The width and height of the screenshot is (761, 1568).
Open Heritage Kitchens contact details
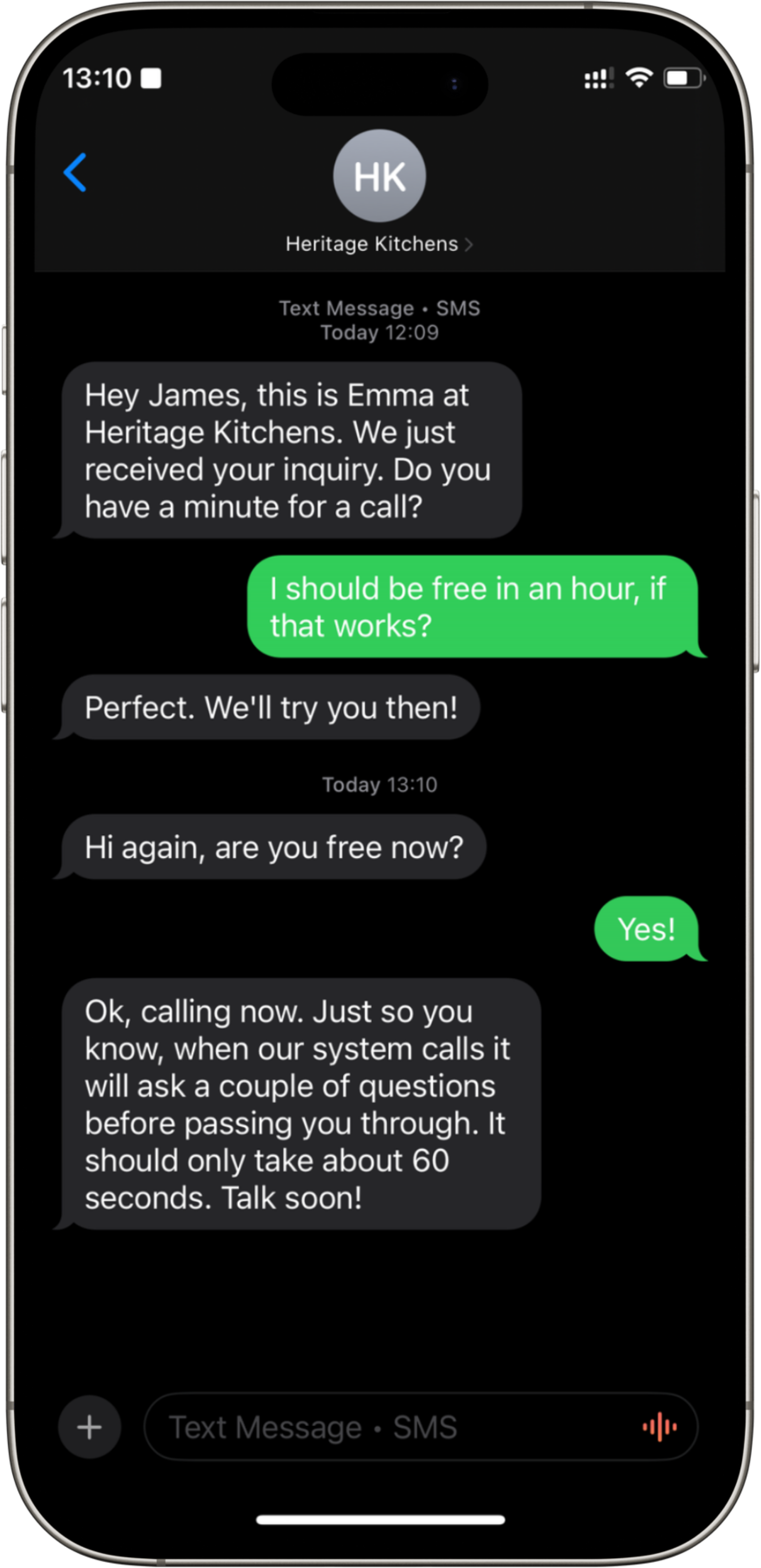[379, 244]
